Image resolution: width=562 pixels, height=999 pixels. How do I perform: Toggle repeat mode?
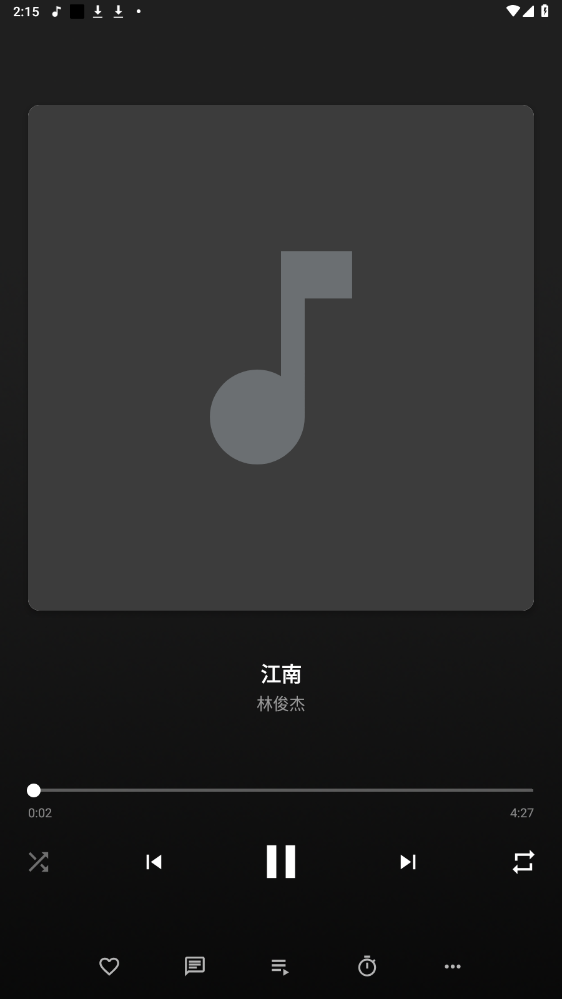click(523, 862)
